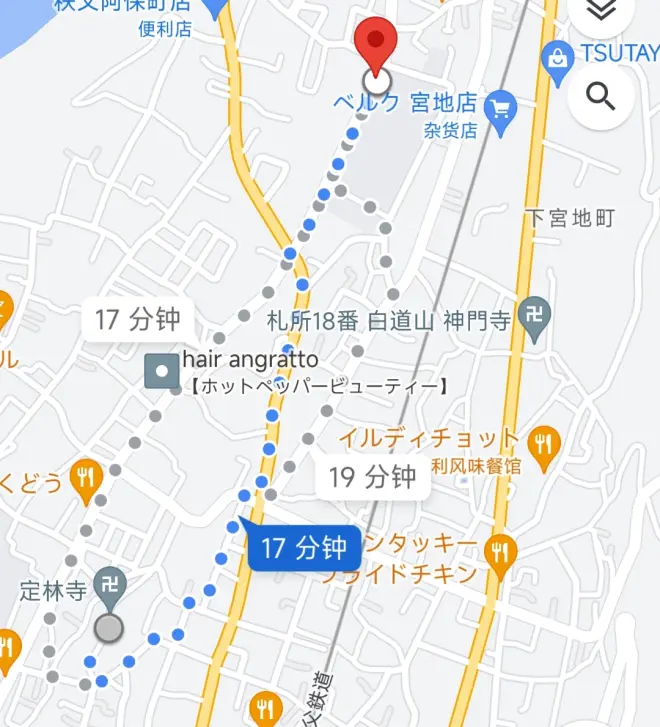Viewport: 660px width, 727px height.
Task: Open イルディチョット restaurant marker
Action: pos(544,445)
